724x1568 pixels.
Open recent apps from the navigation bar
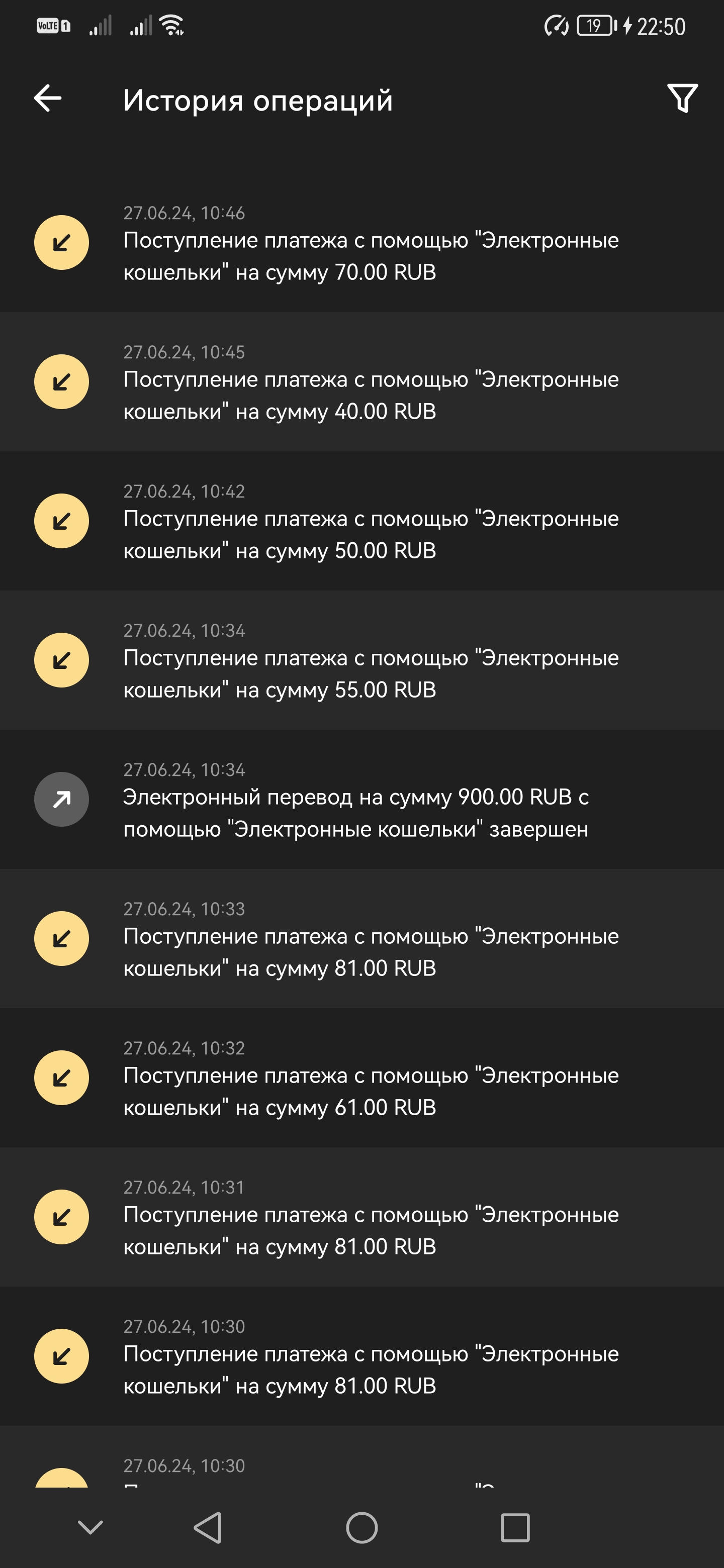pos(515,1528)
